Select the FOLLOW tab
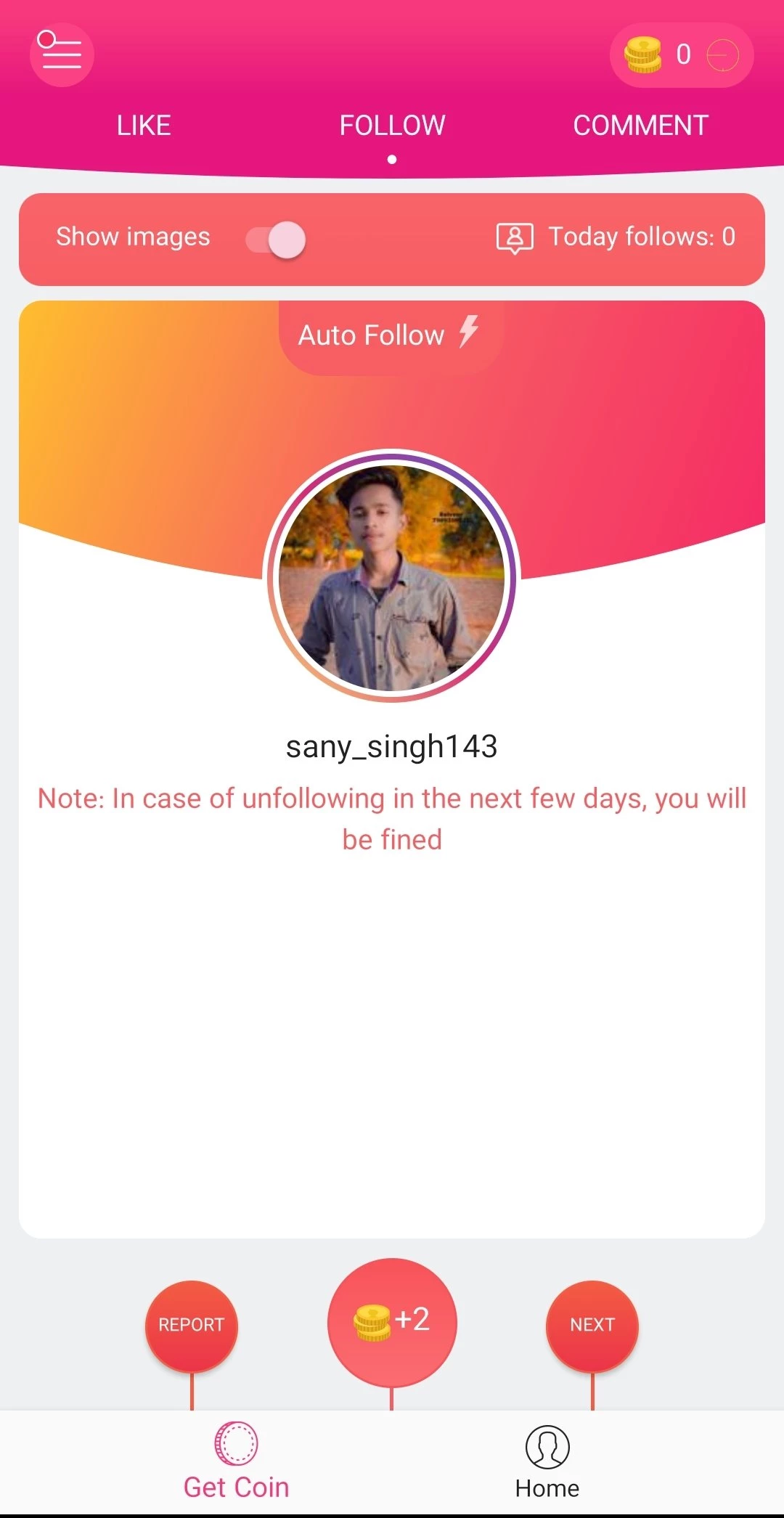This screenshot has height=1518, width=784. [x=392, y=126]
